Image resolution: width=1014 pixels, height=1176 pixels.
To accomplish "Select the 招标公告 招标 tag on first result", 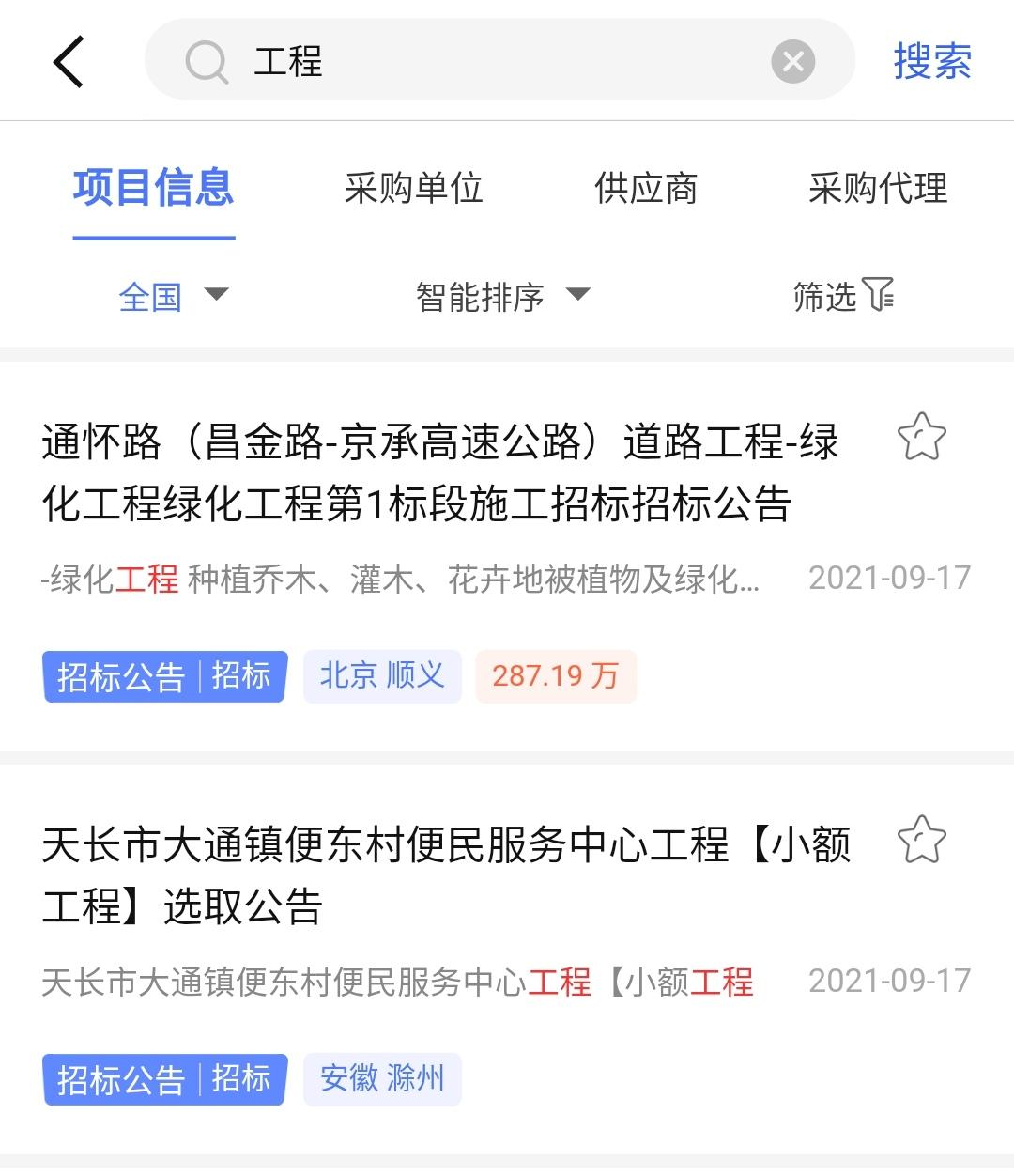I will (164, 676).
